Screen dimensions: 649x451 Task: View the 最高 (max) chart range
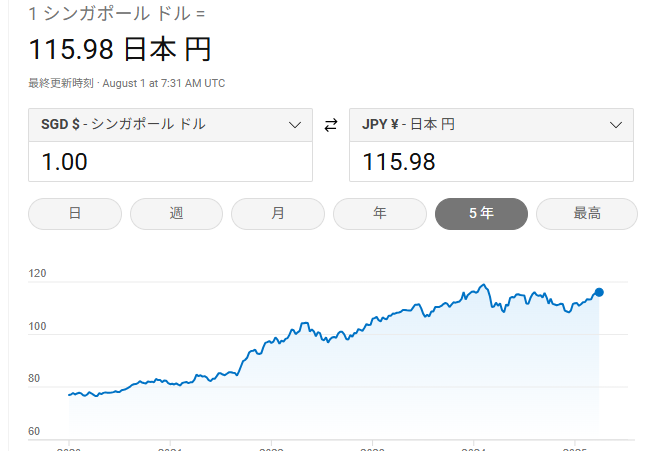pos(586,213)
